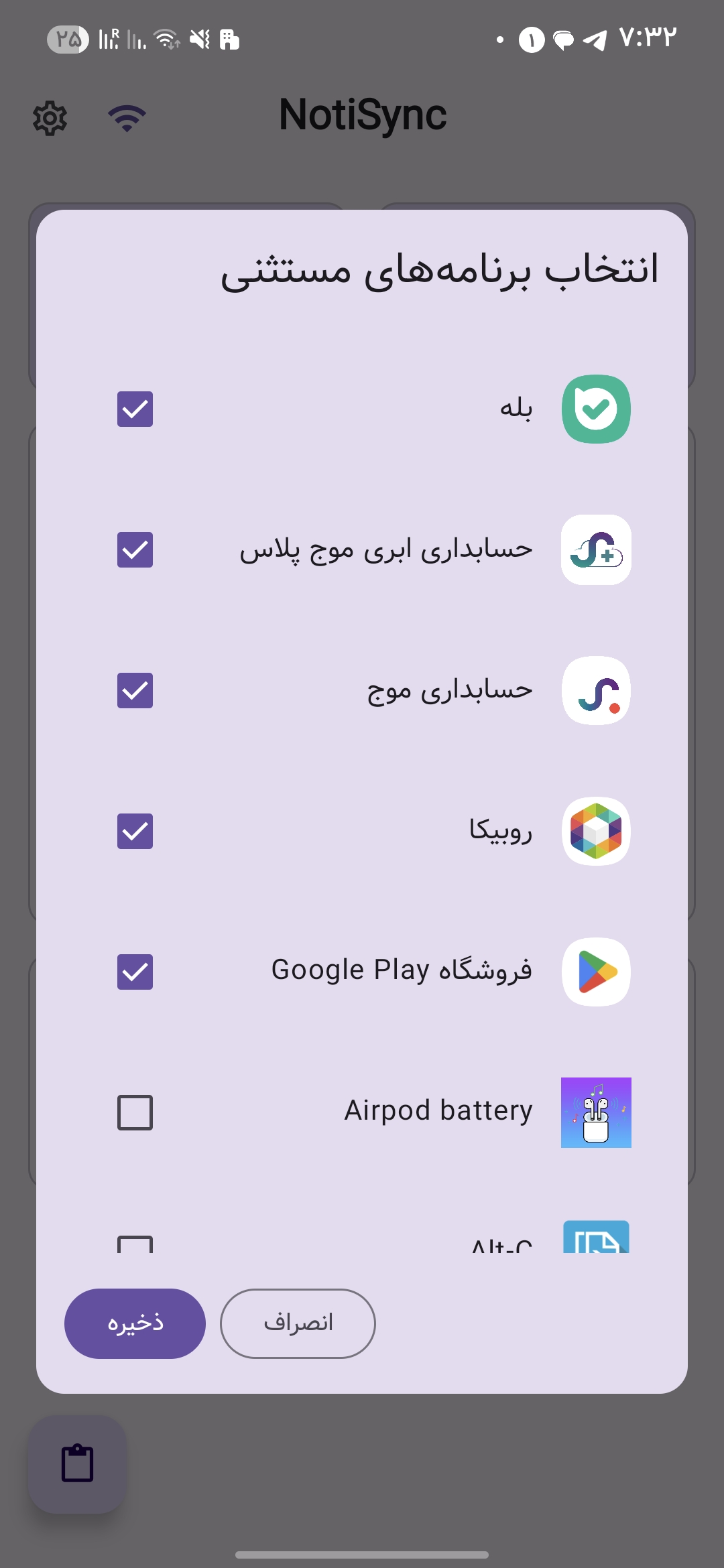Click the Airpod battery app icon
Viewport: 724px width, 1568px height.
tap(595, 1112)
